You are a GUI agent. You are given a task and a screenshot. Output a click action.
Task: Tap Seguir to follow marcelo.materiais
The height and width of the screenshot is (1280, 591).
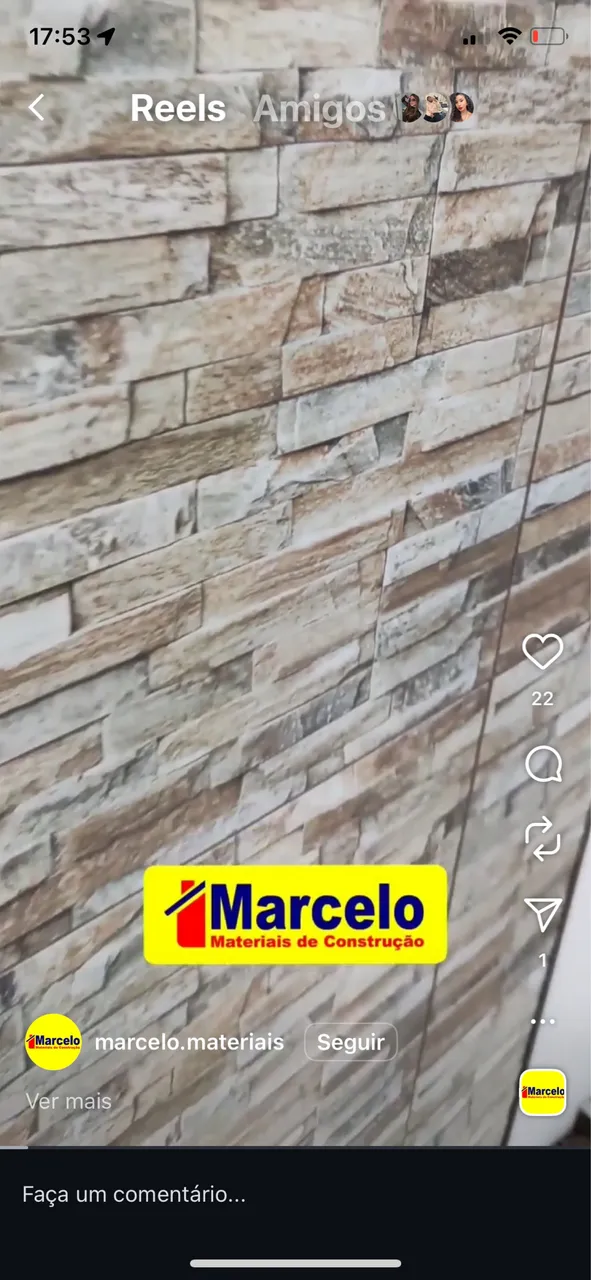point(350,1042)
